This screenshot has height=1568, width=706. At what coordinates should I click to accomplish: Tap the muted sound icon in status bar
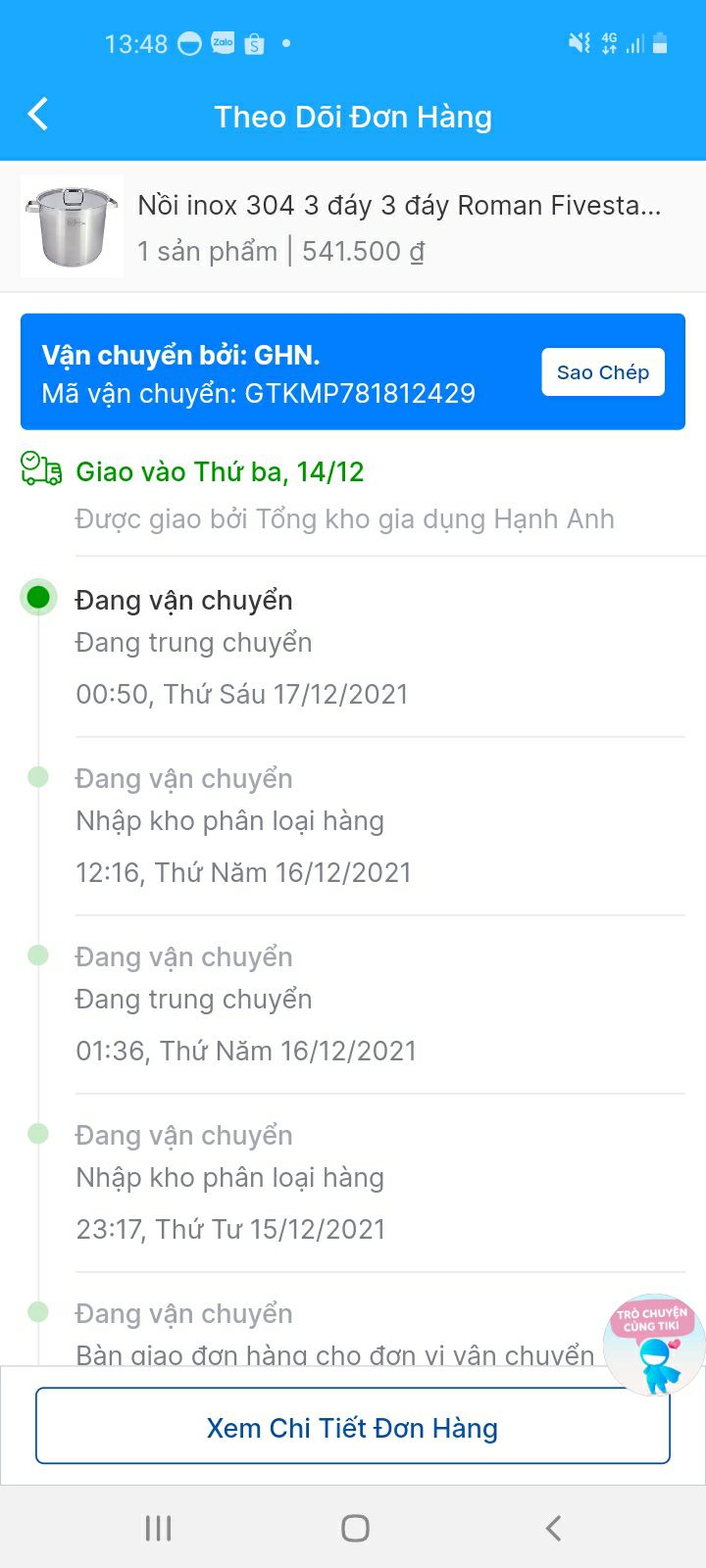(579, 43)
